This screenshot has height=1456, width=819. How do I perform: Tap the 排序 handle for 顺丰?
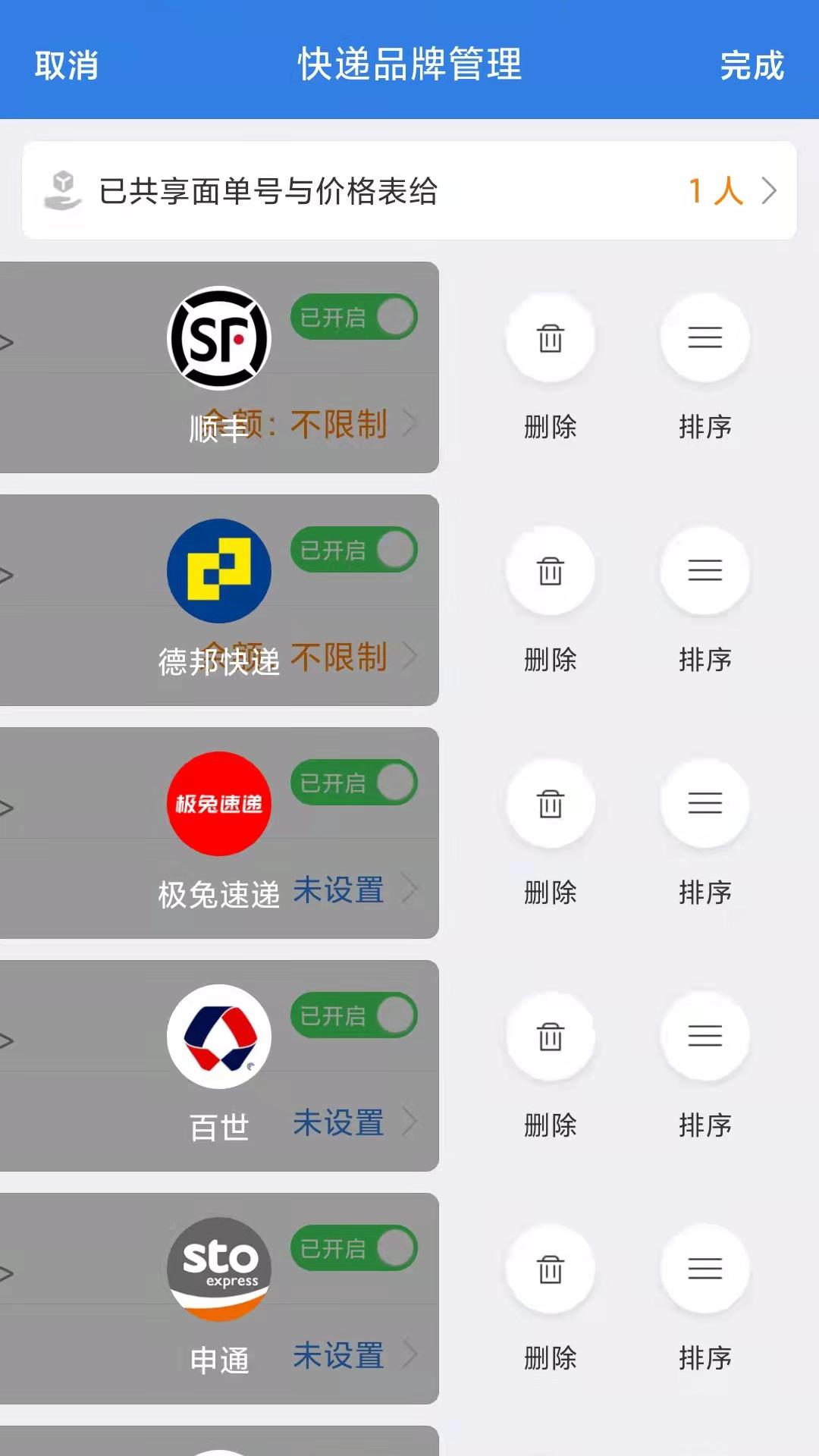point(704,338)
